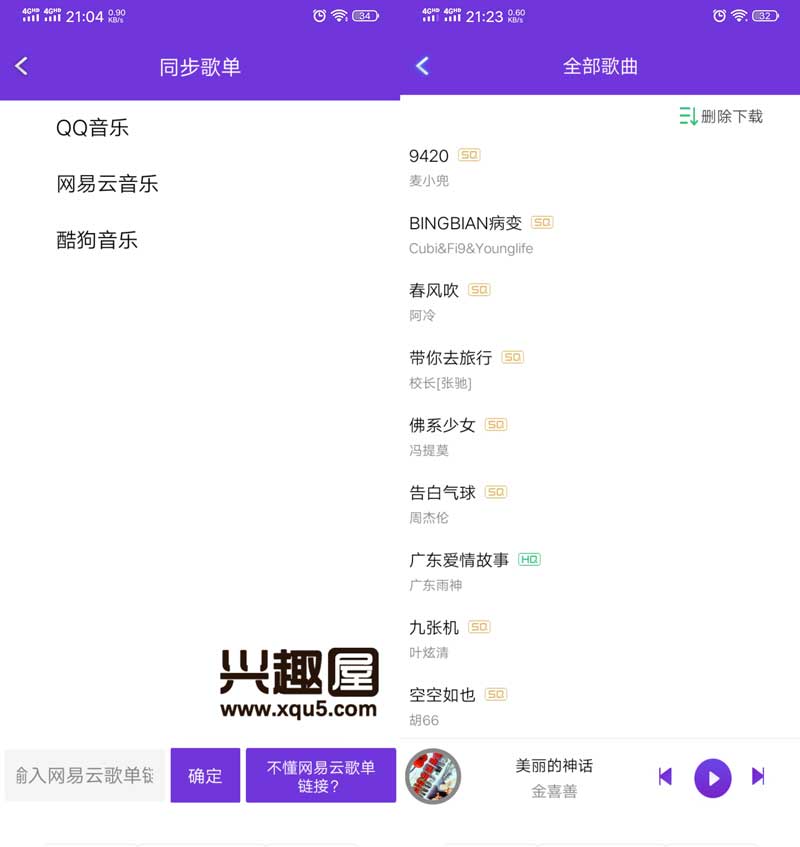Image resolution: width=800 pixels, height=847 pixels.
Task: Select 酷狗音乐 option
Action: coord(97,240)
